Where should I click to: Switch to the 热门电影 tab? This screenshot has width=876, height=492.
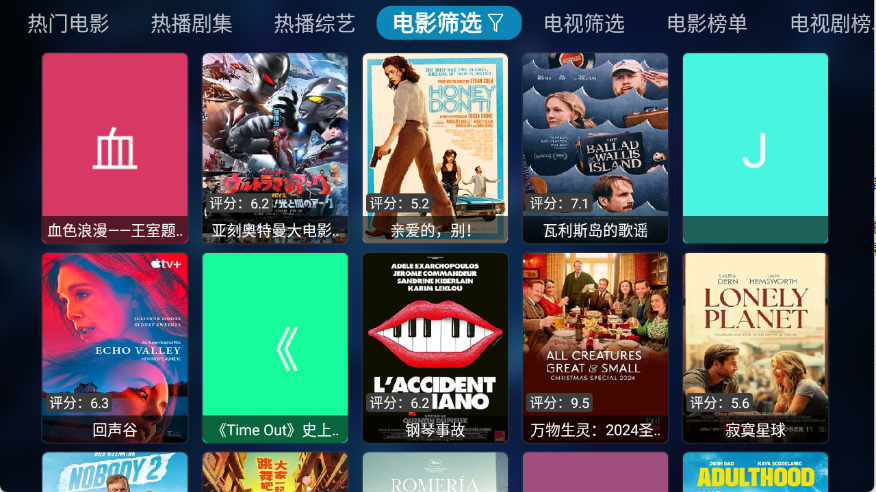click(68, 23)
